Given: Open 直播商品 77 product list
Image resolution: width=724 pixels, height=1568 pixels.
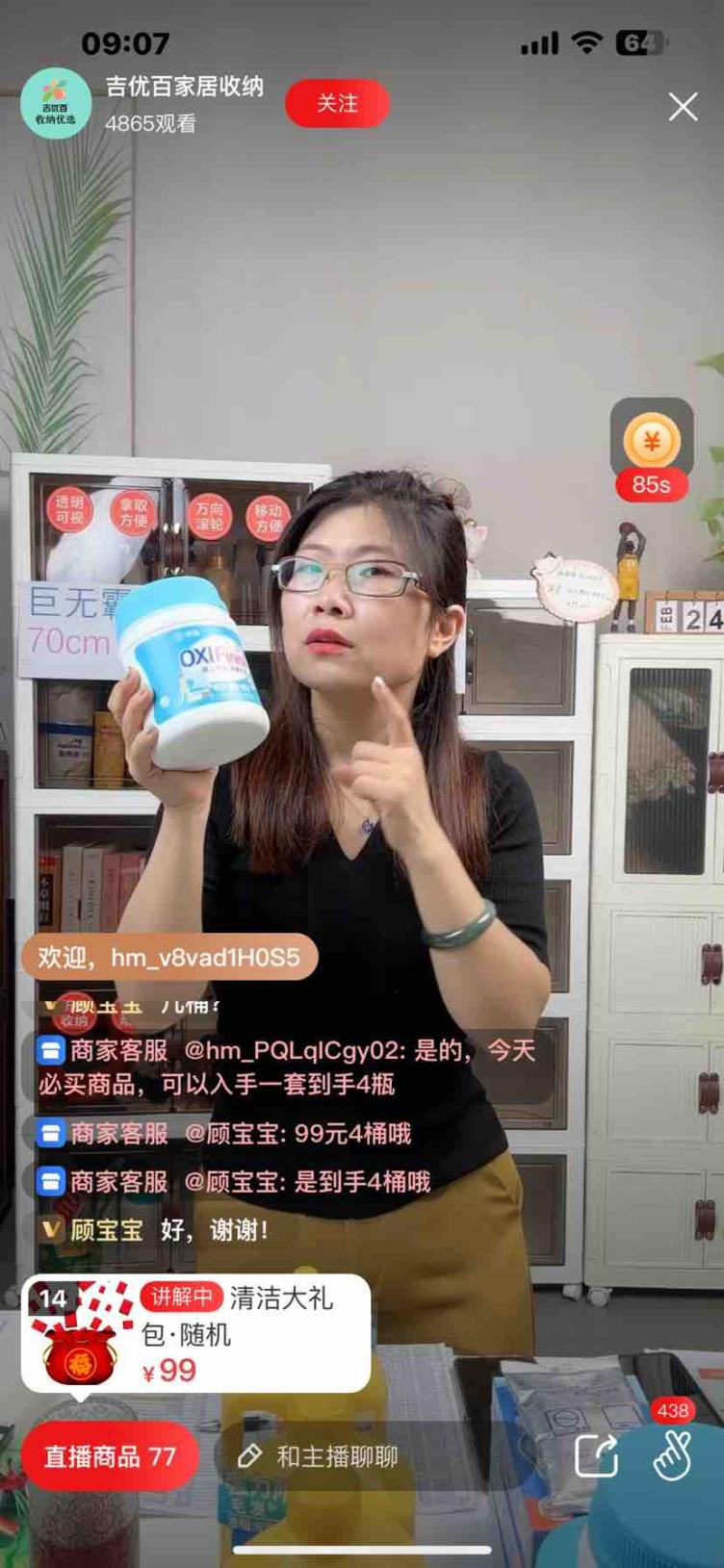Looking at the screenshot, I should coord(110,1456).
